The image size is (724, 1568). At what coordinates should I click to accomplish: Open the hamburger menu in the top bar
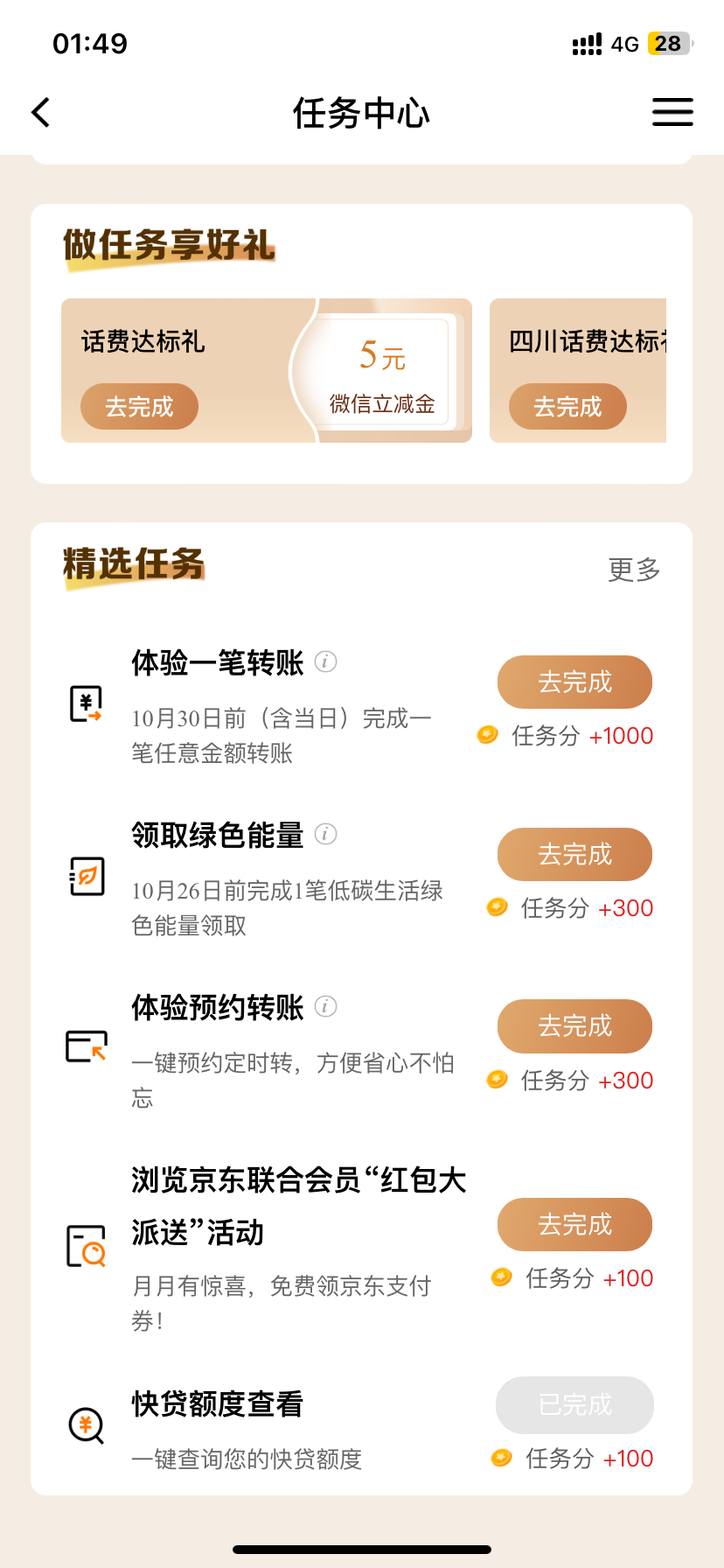pyautogui.click(x=672, y=112)
